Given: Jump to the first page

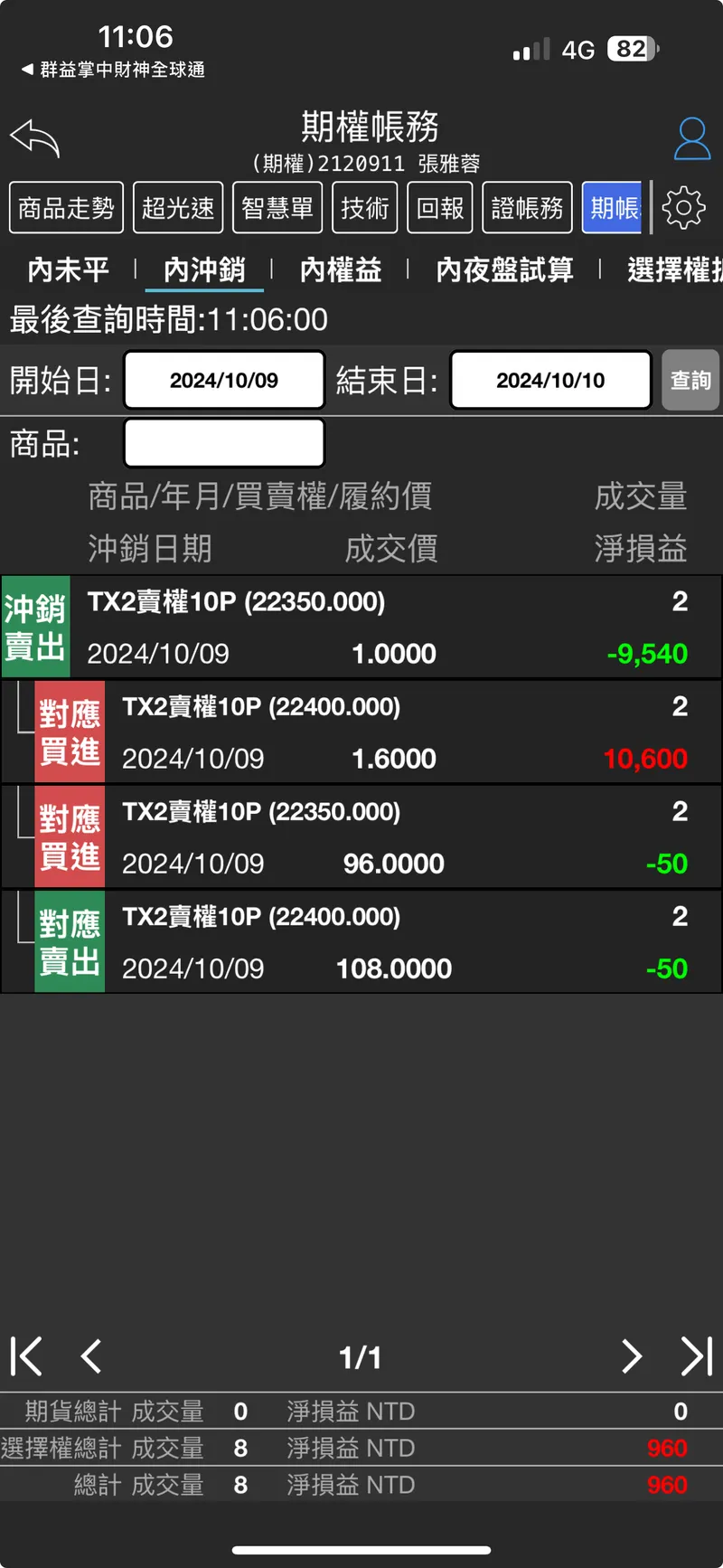Looking at the screenshot, I should pyautogui.click(x=26, y=1356).
